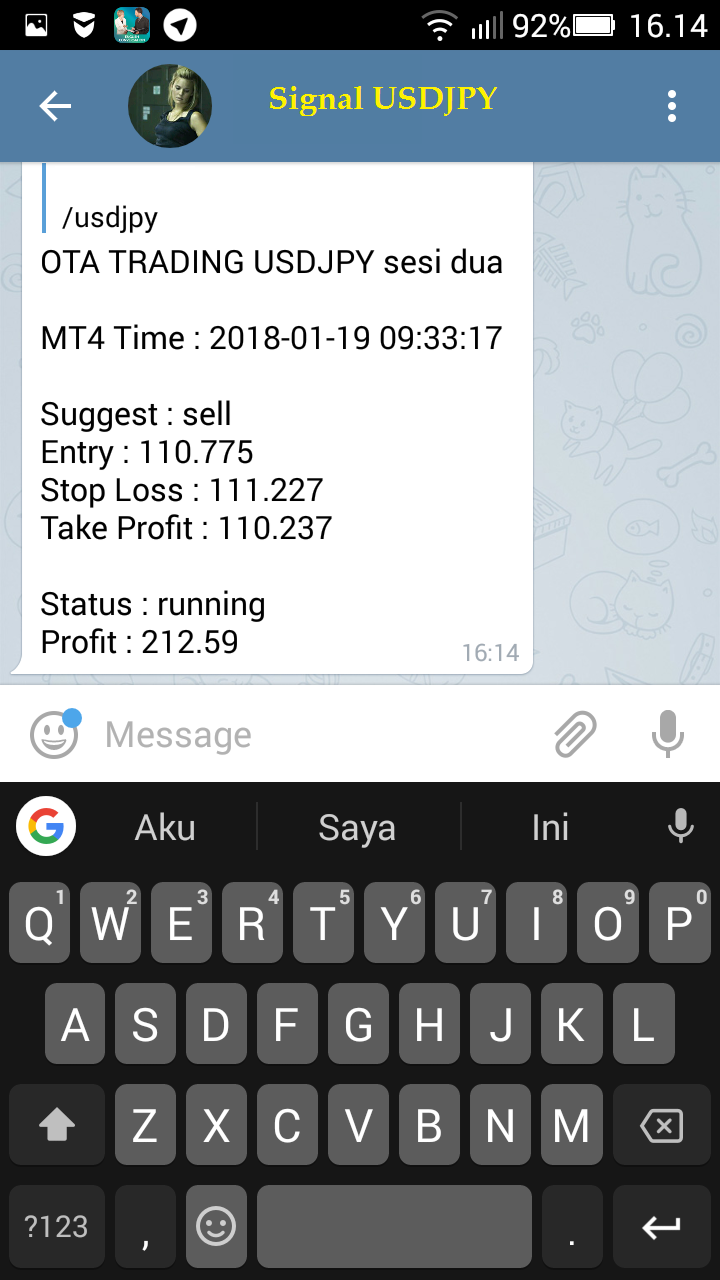Viewport: 720px width, 1280px height.
Task: Attach a file with the paperclip
Action: point(576,735)
